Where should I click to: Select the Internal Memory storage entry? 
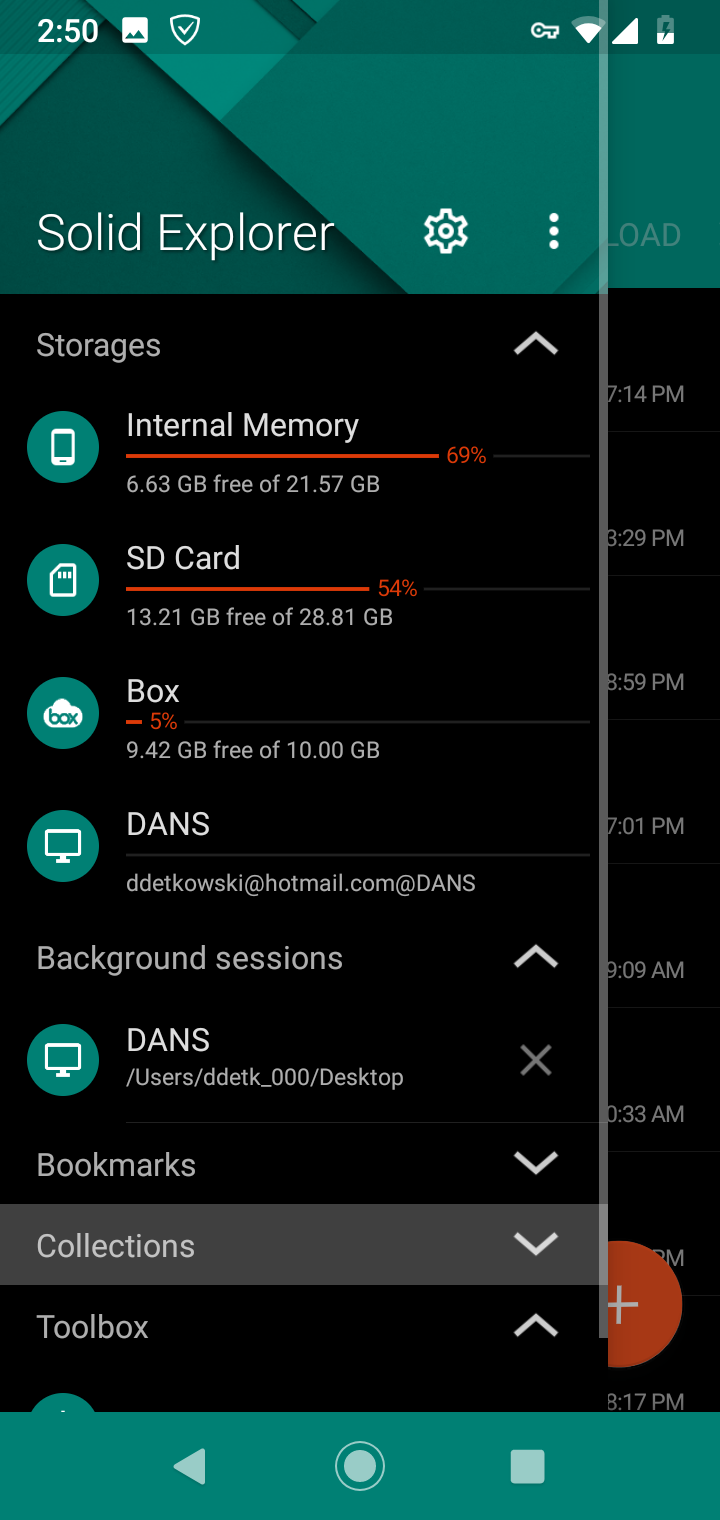pos(242,425)
